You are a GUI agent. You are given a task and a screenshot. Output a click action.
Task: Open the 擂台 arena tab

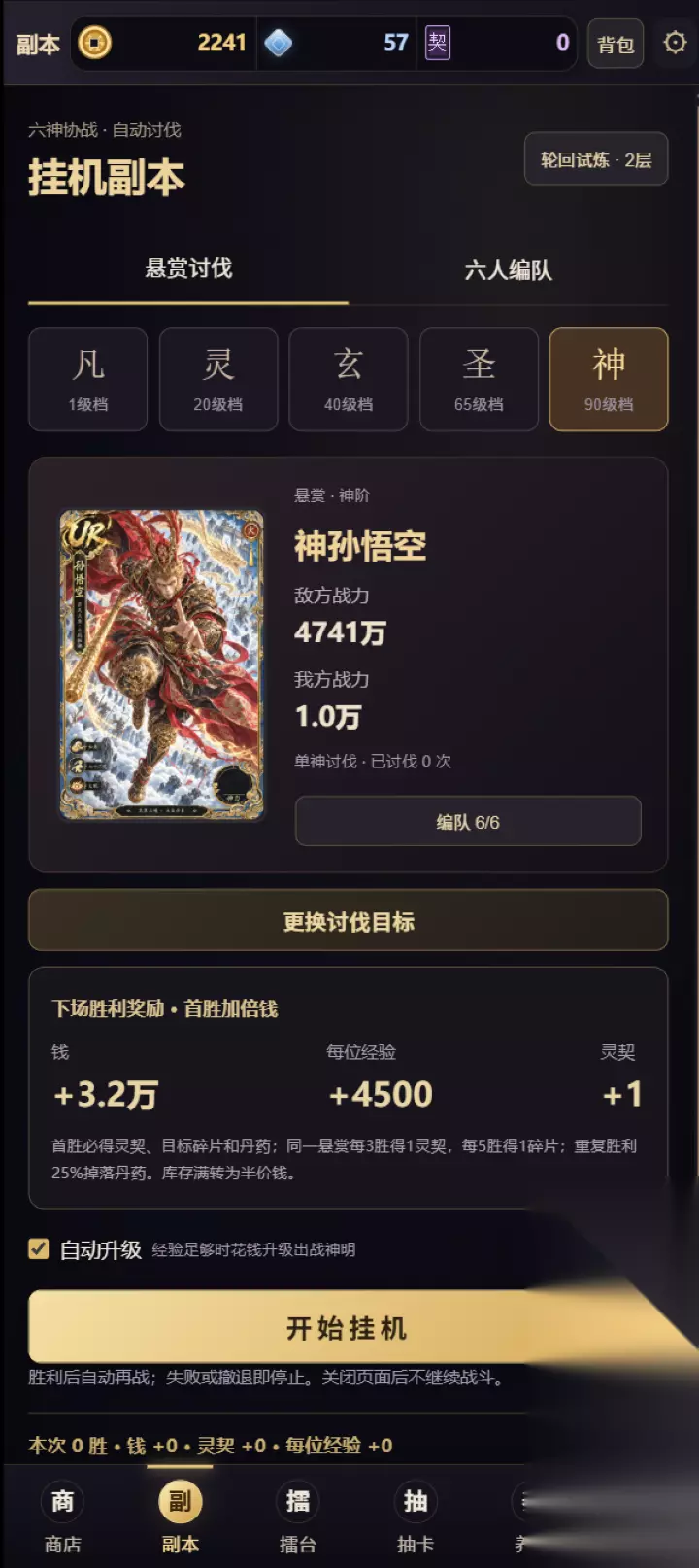click(x=298, y=1518)
